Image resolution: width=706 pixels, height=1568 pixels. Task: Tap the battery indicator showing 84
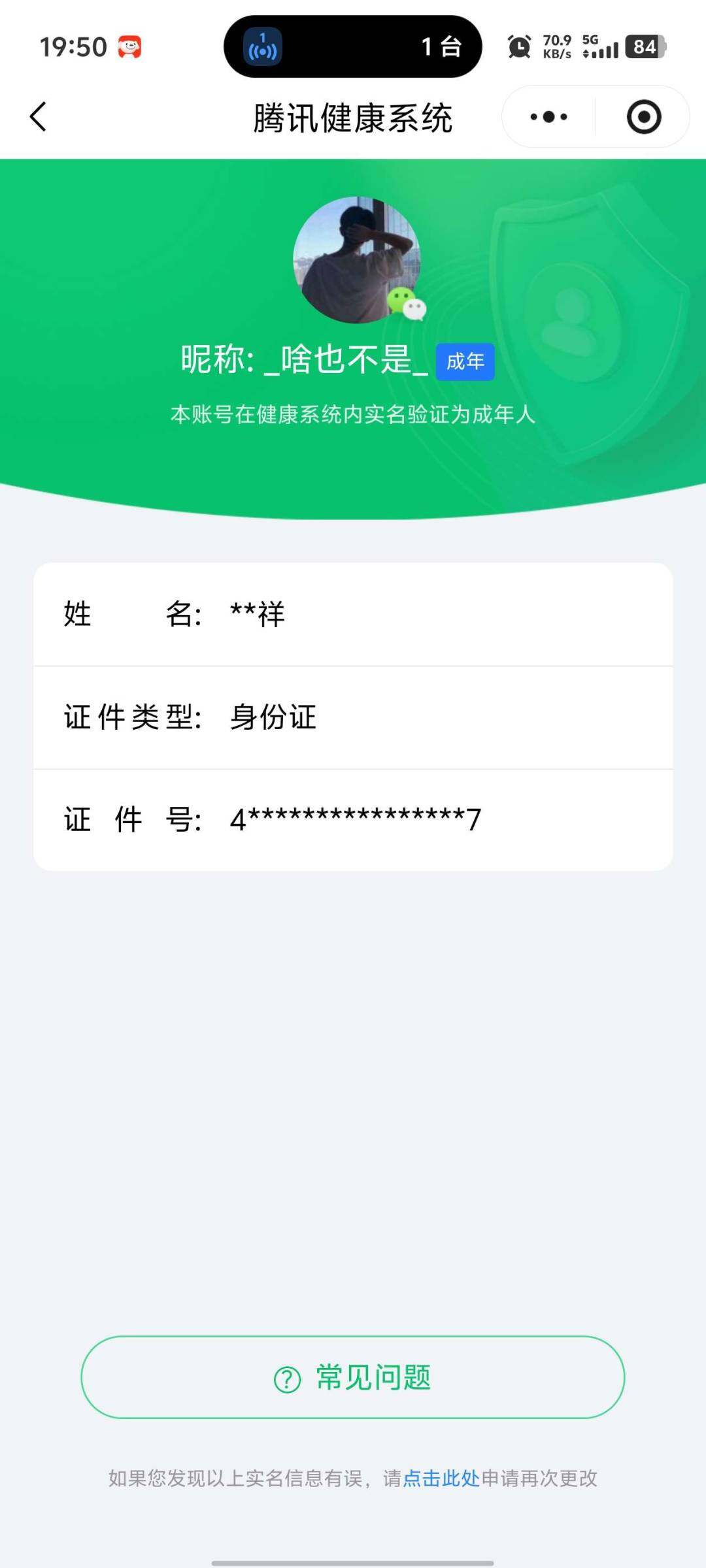644,46
